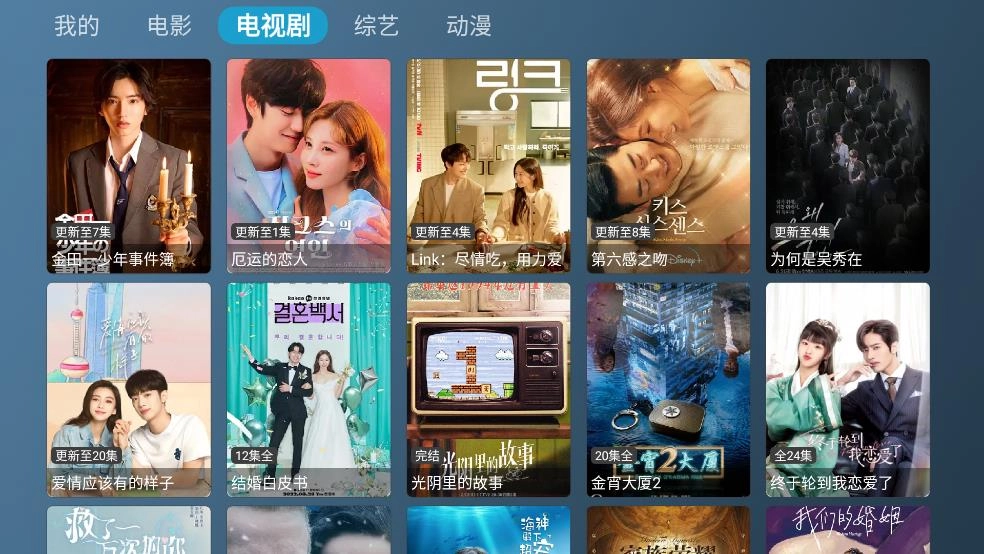Choose the 结婚白皮书 card
The width and height of the screenshot is (984, 554).
tap(309, 390)
